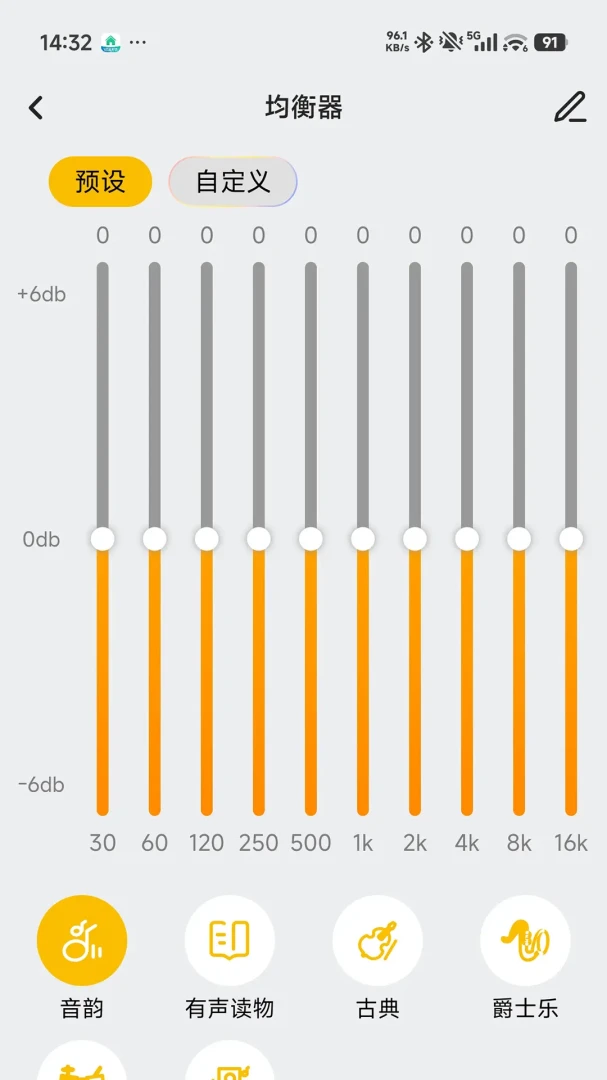607x1080 pixels.
Task: Tap the 250 Hz slider track
Action: click(258, 539)
